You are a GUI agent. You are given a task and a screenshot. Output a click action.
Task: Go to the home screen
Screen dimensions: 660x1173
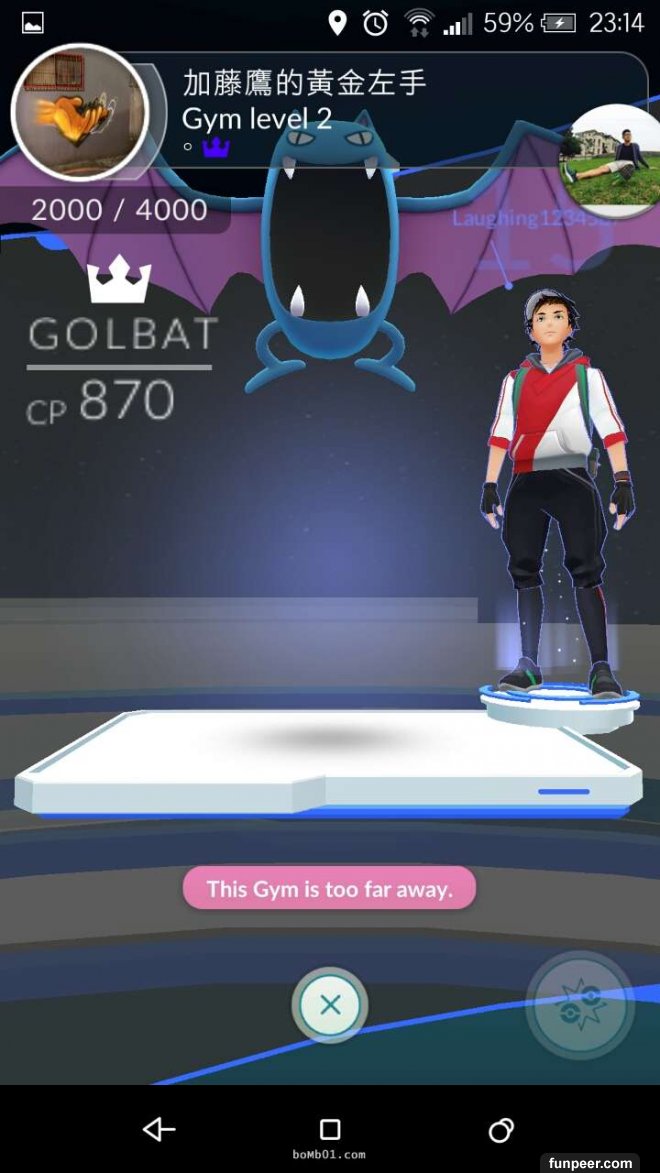(330, 1130)
